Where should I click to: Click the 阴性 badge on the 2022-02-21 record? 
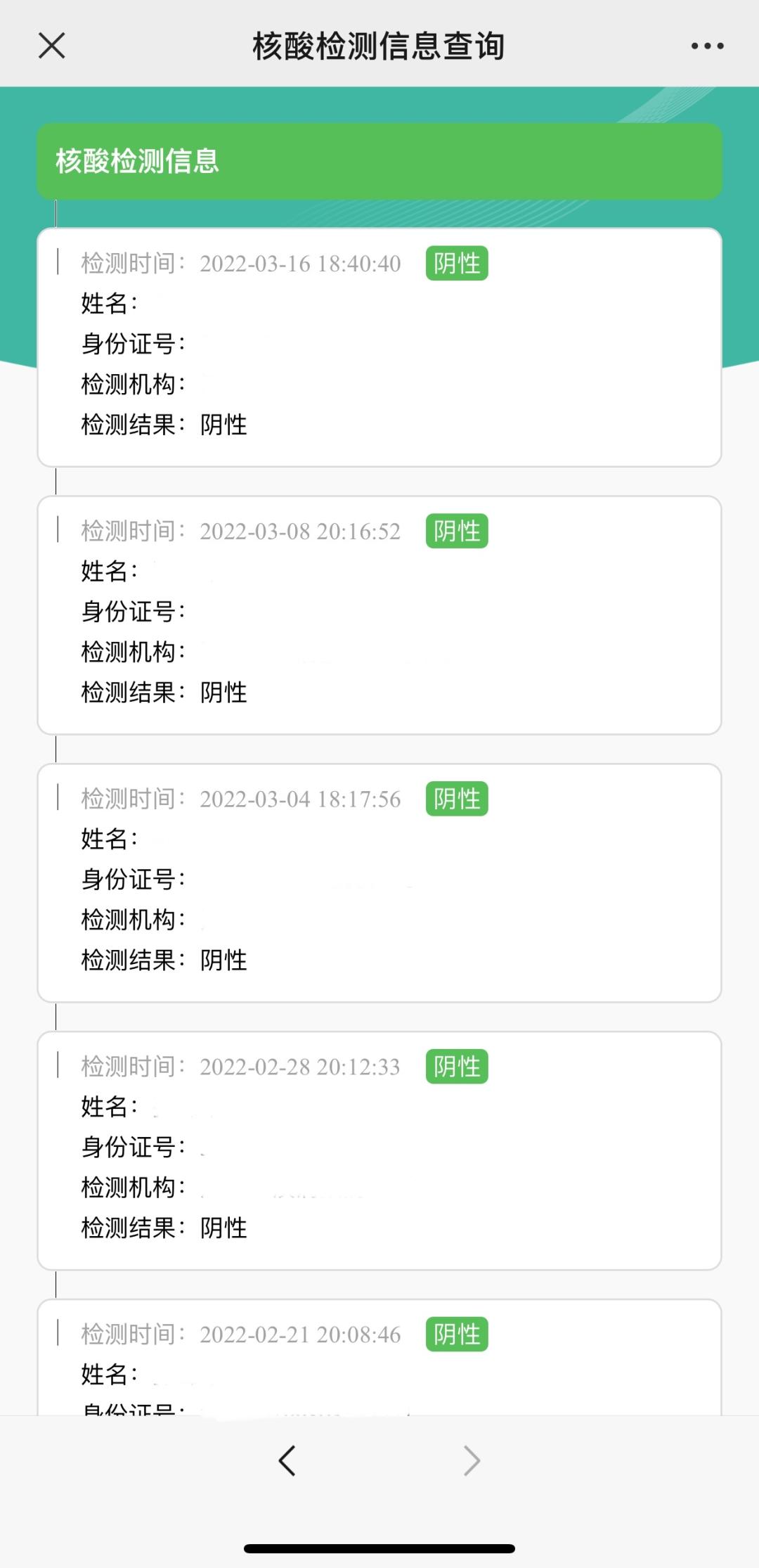(458, 1334)
